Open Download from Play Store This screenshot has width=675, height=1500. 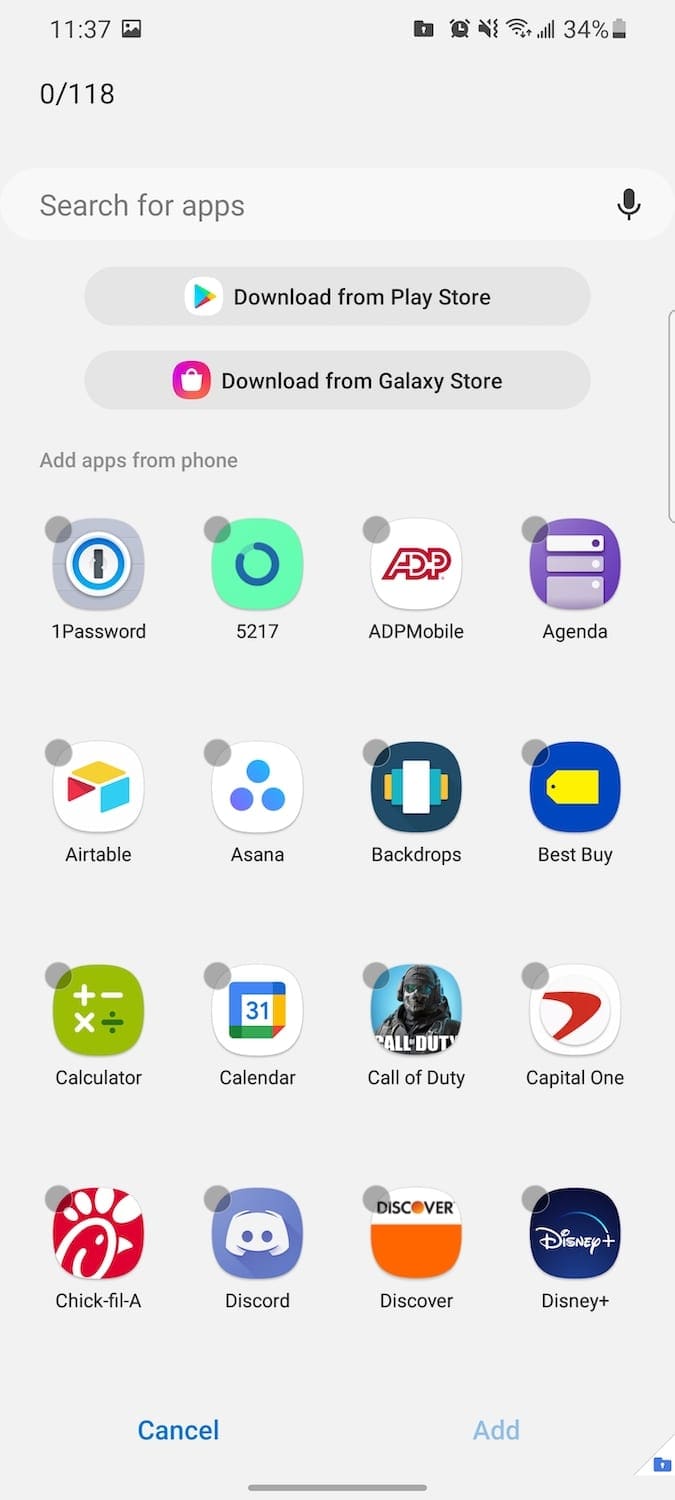coord(337,297)
